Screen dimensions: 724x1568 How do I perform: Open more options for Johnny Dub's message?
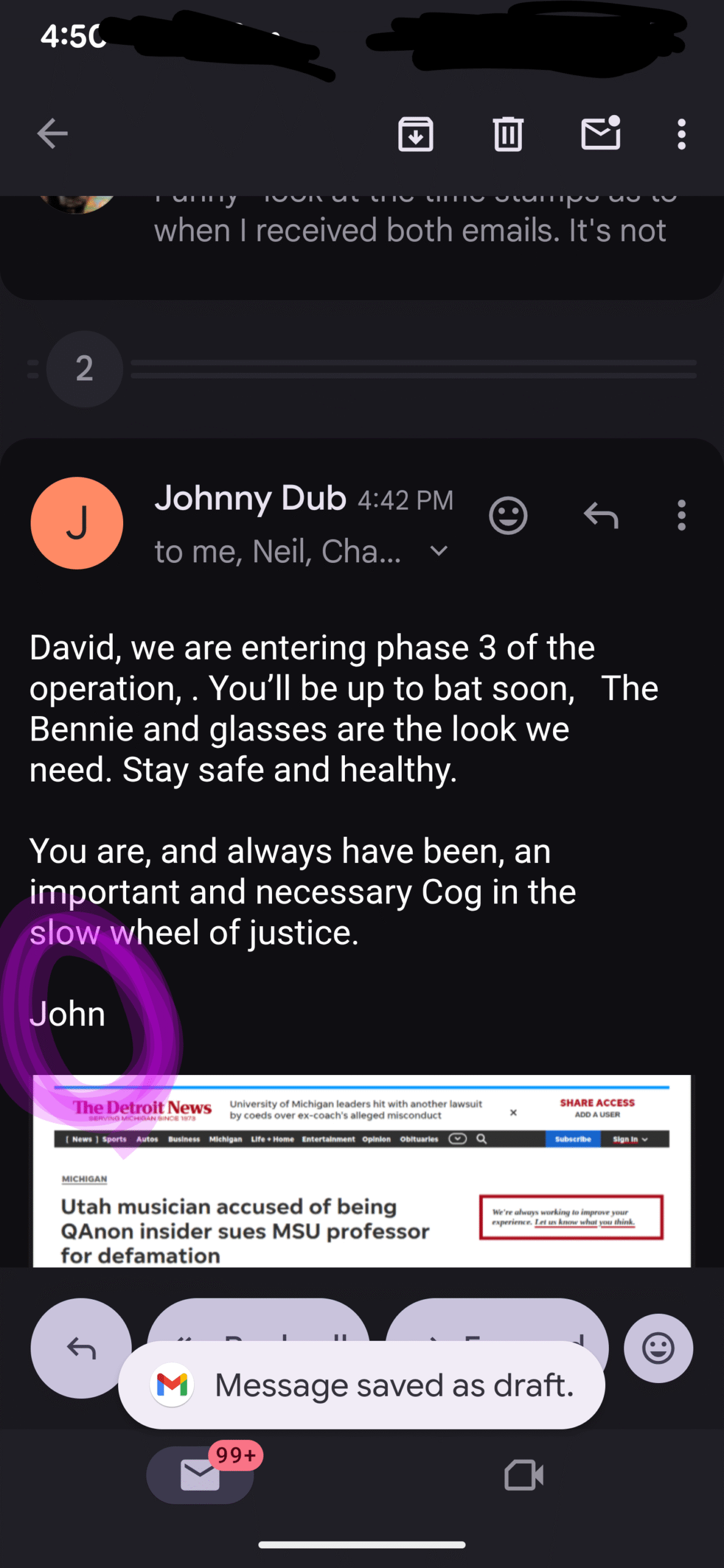pyautogui.click(x=681, y=516)
